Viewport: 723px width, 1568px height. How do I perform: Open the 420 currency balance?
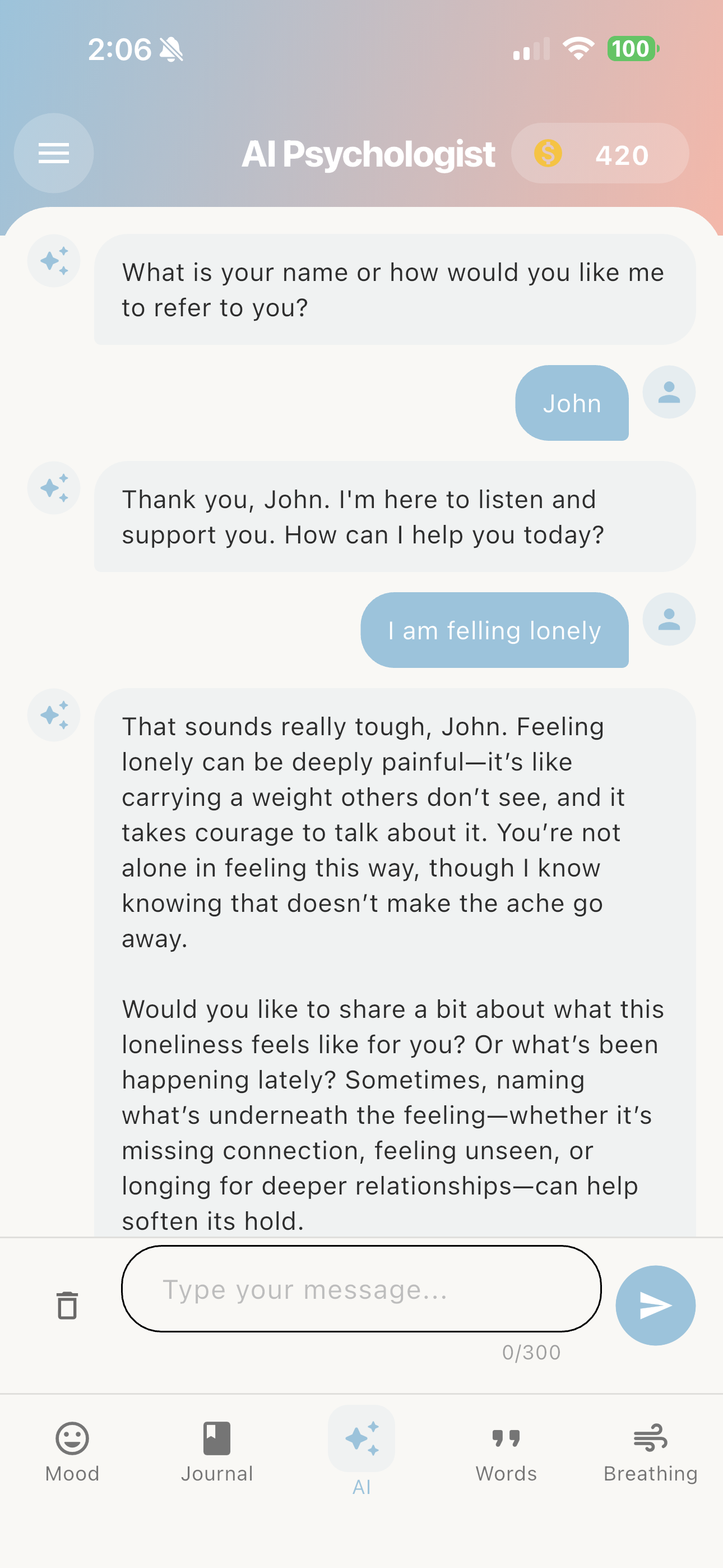(x=622, y=154)
